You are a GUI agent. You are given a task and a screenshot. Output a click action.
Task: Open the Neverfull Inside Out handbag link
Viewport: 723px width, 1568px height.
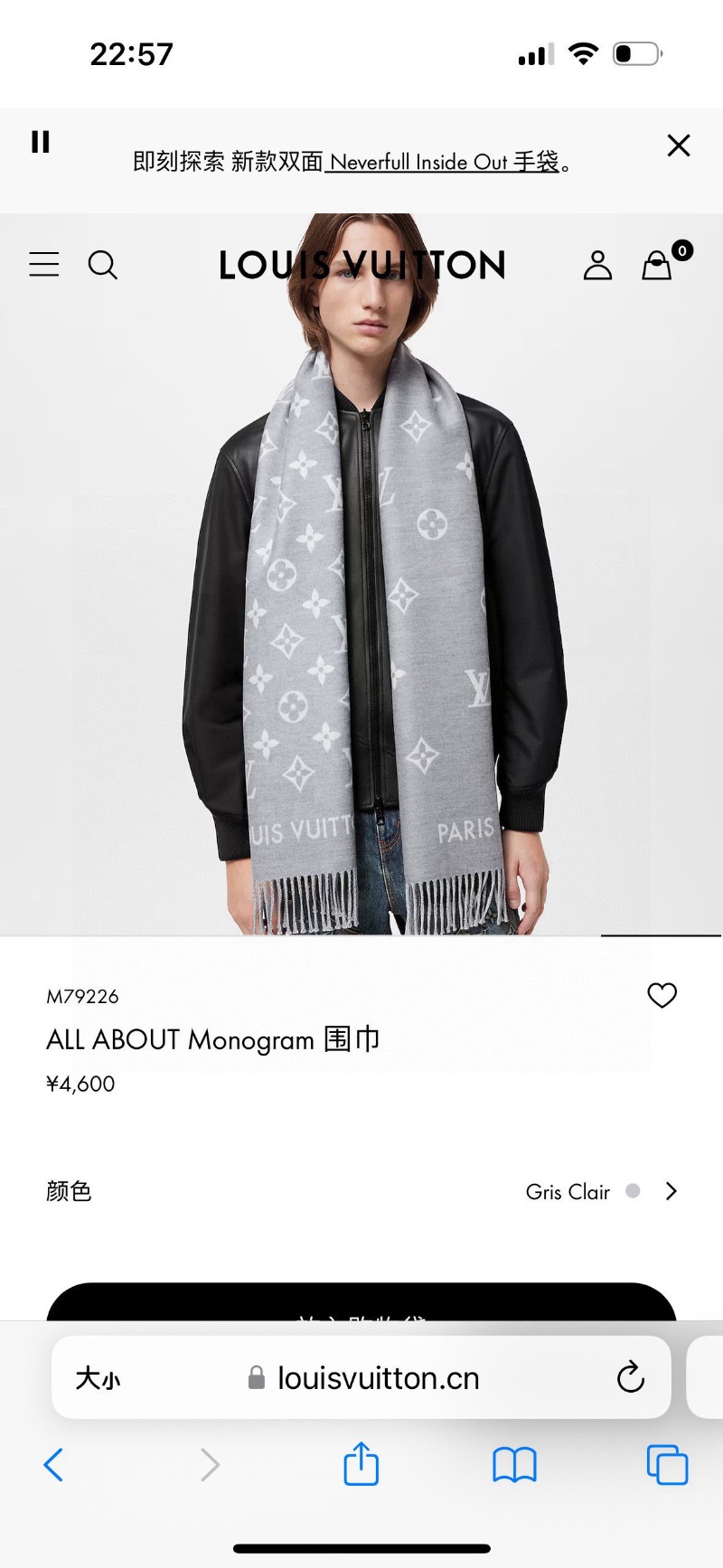tap(443, 163)
